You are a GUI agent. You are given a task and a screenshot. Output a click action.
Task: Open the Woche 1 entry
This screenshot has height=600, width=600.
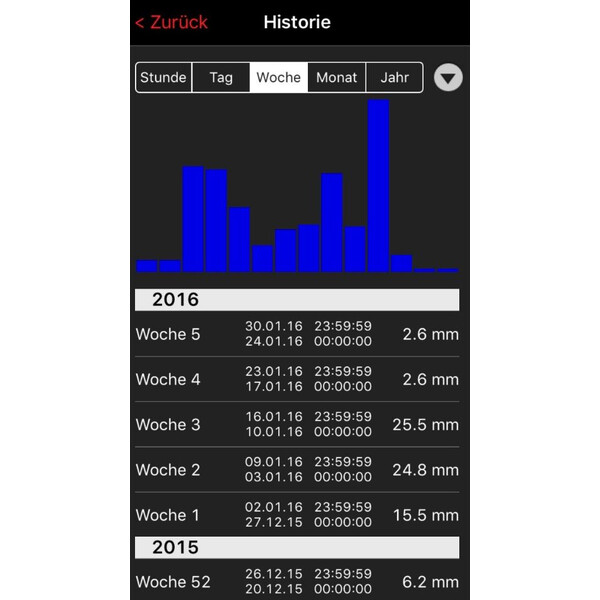pyautogui.click(x=297, y=514)
